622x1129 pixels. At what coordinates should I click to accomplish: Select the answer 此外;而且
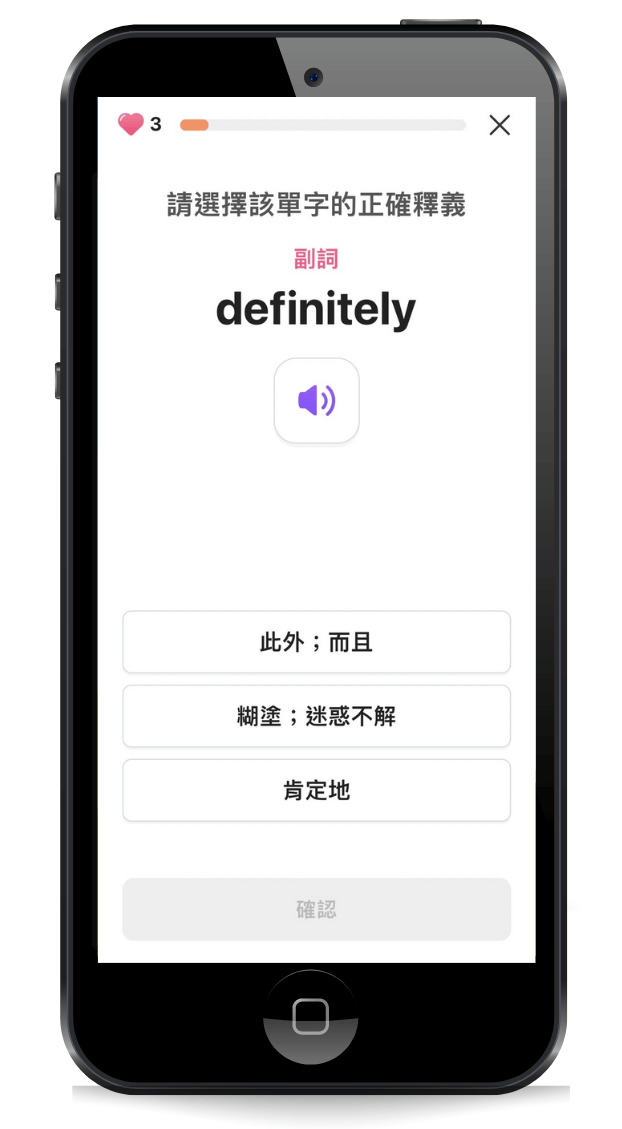[316, 642]
